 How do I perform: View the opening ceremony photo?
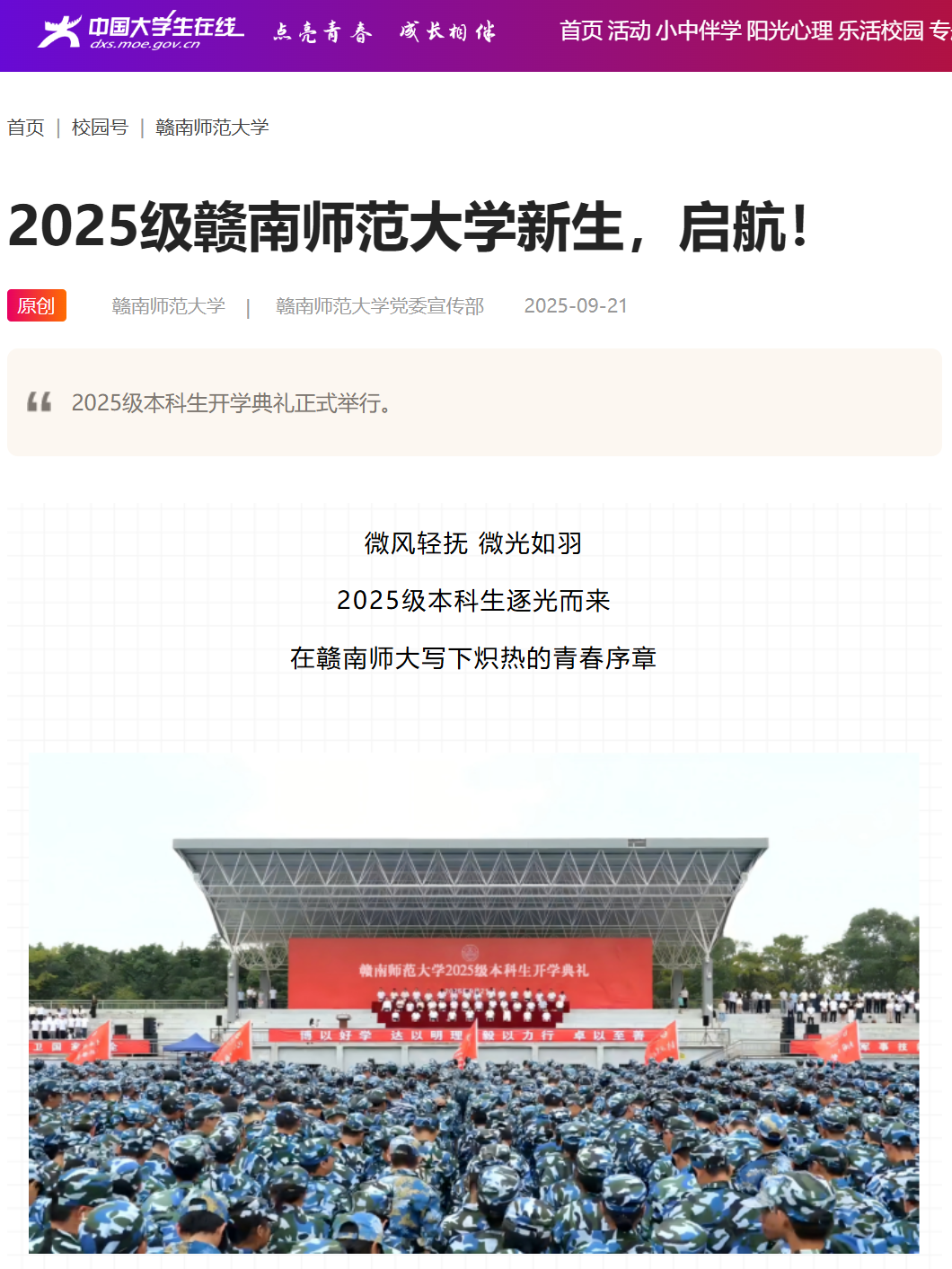pos(473,1002)
